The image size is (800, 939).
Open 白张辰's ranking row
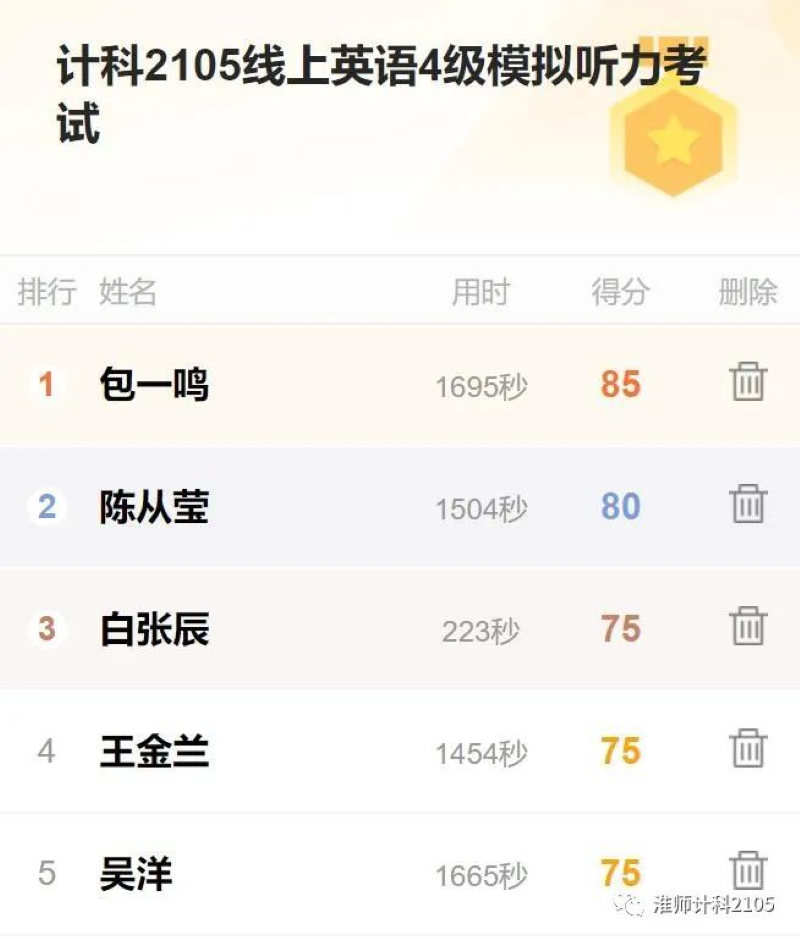tap(155, 629)
